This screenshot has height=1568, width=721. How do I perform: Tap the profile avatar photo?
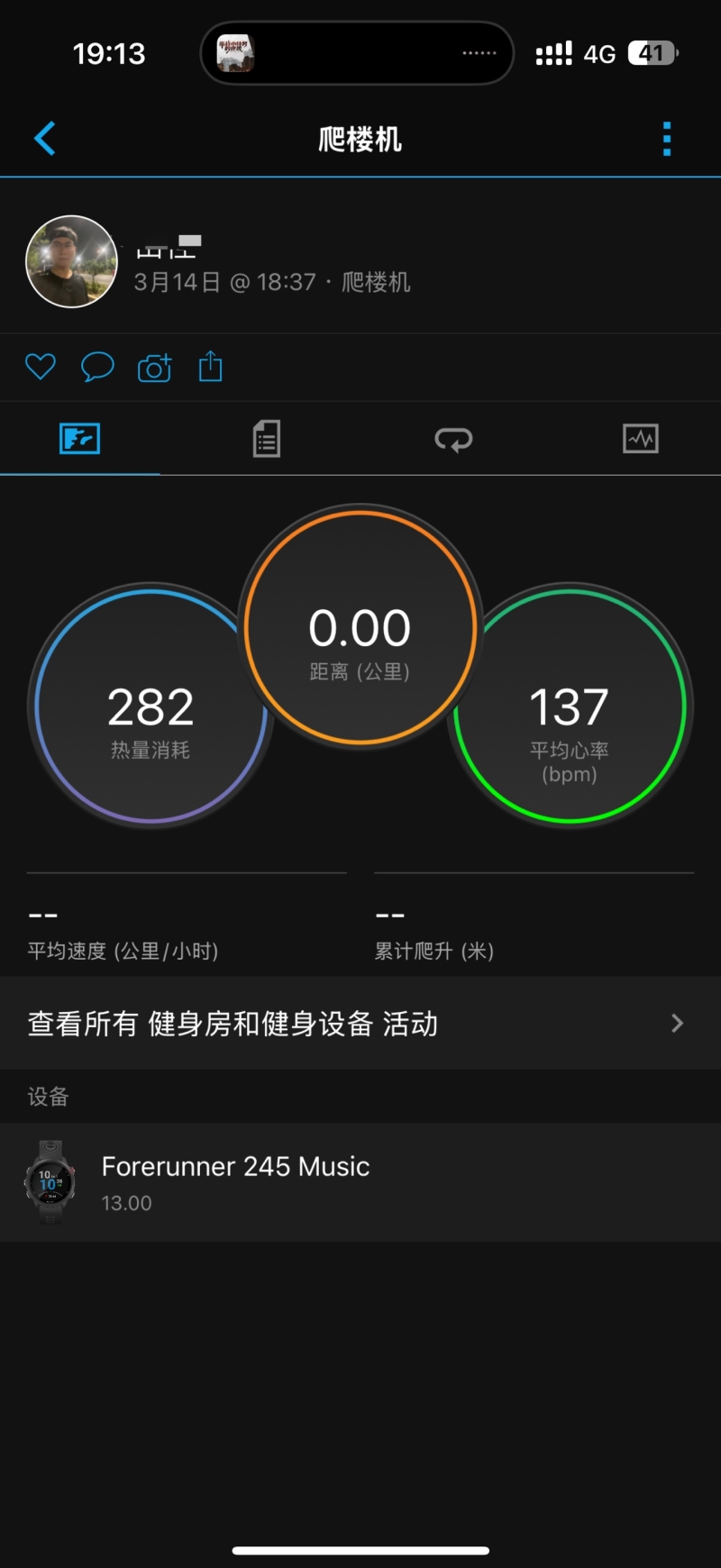pyautogui.click(x=72, y=261)
